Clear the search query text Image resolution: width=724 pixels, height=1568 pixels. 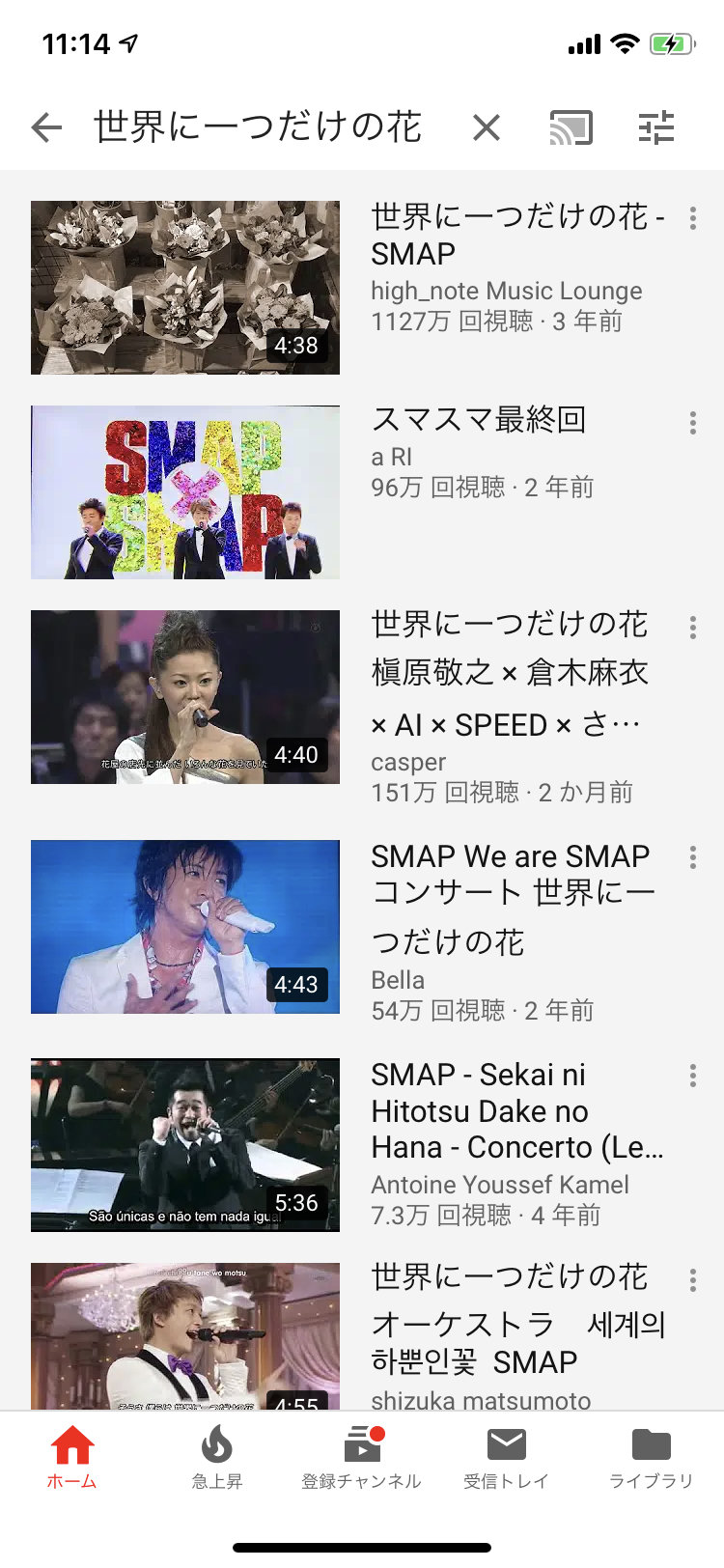(x=487, y=127)
